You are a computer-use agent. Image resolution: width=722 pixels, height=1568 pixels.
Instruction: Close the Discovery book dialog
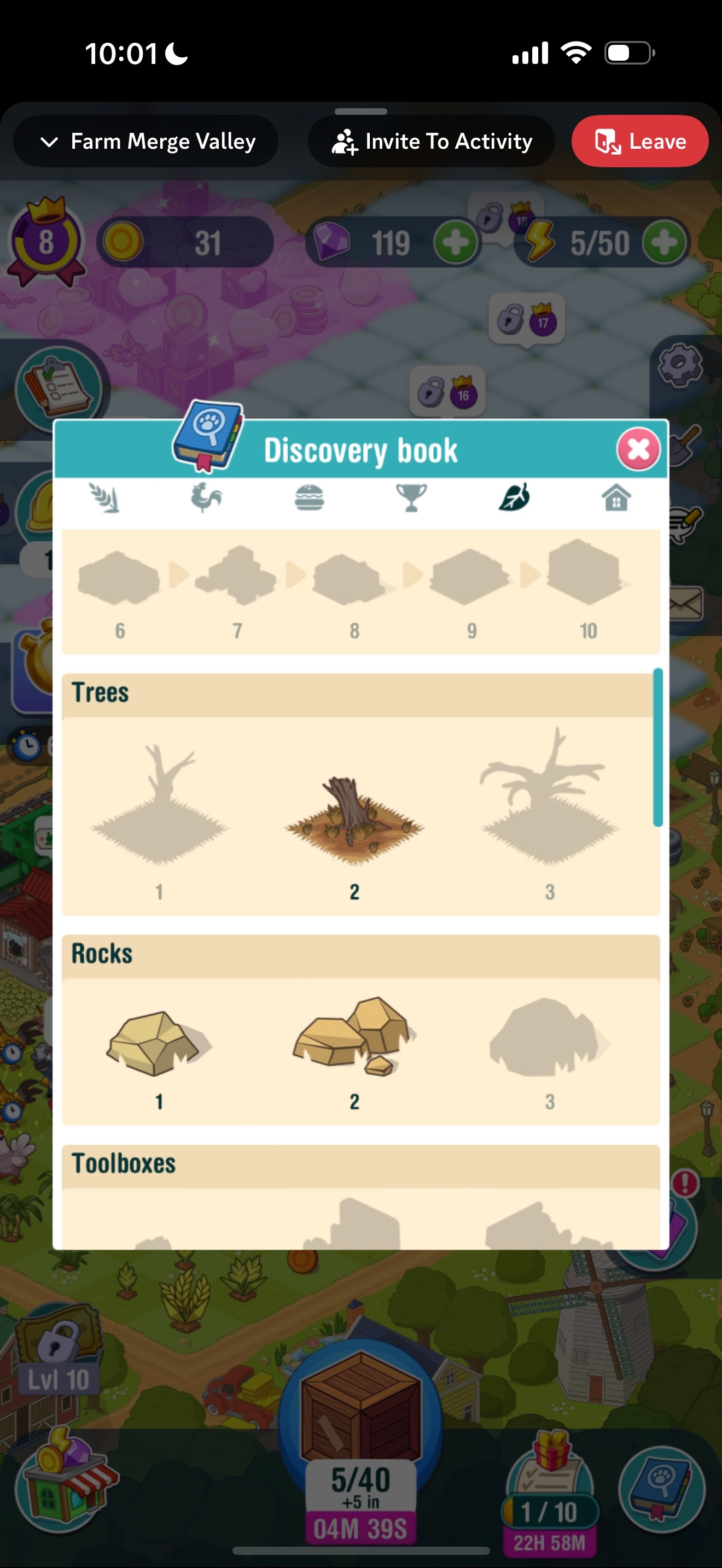[x=638, y=450]
